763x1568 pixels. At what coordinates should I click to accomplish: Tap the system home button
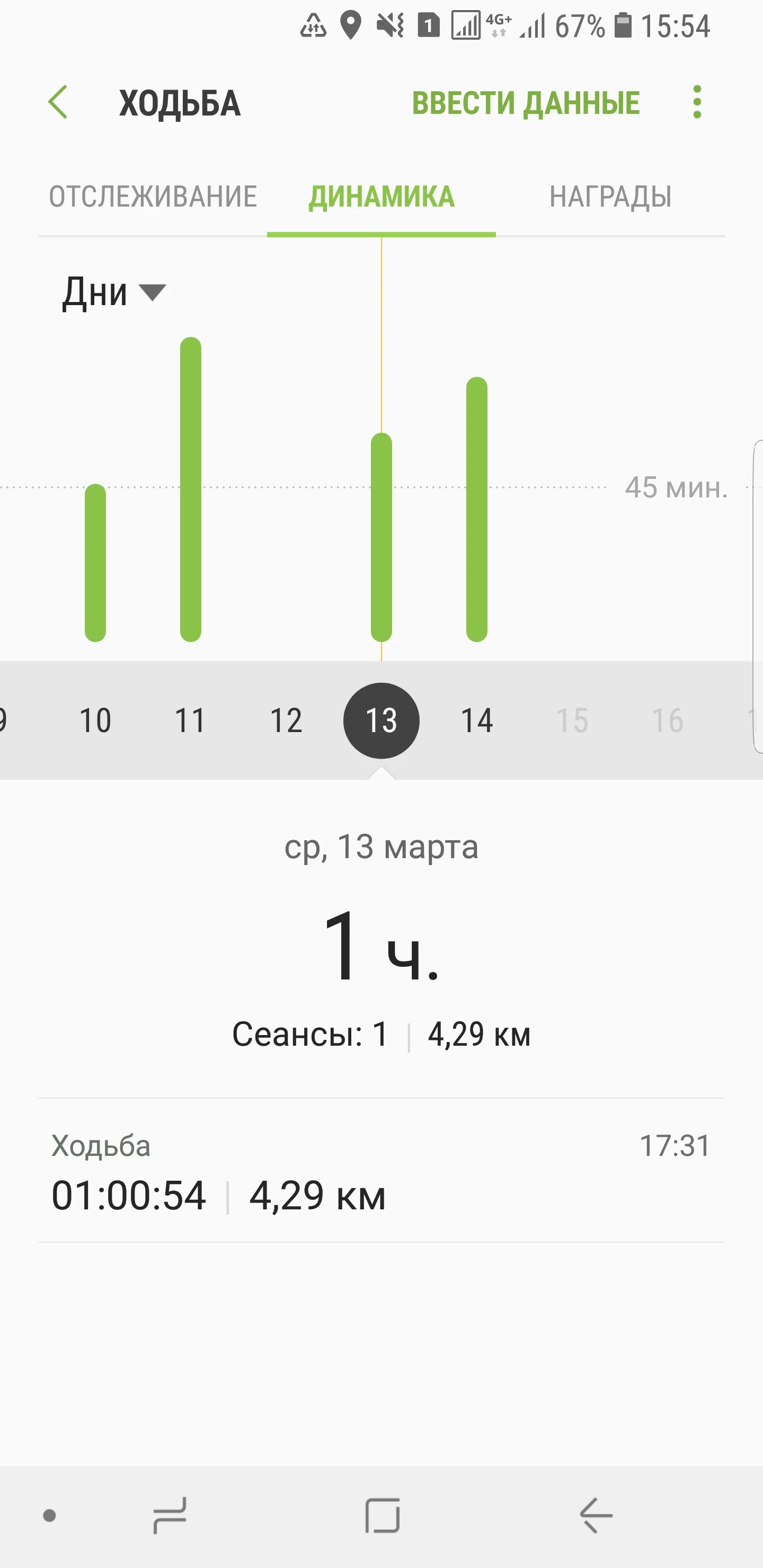coord(383,1516)
